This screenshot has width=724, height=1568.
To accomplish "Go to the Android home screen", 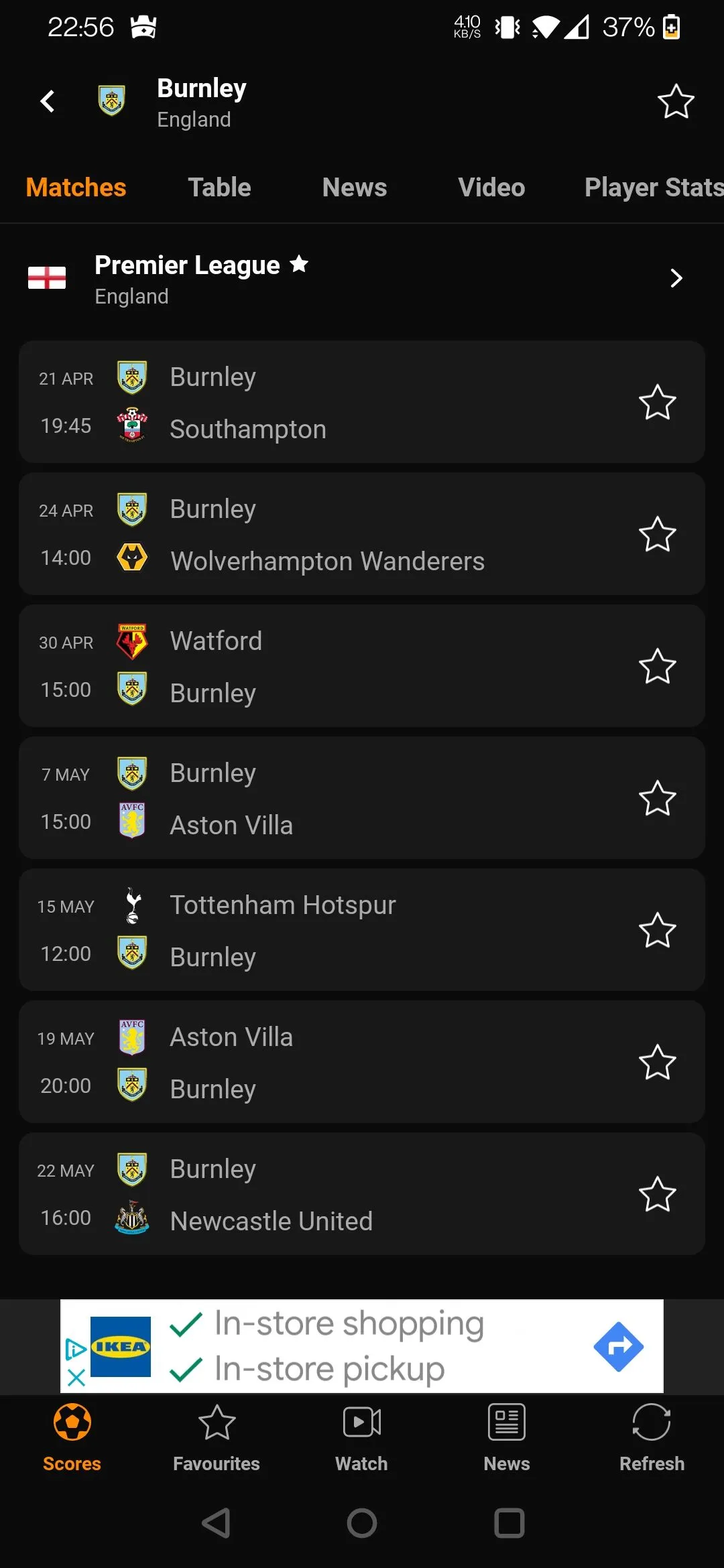I will [362, 1523].
